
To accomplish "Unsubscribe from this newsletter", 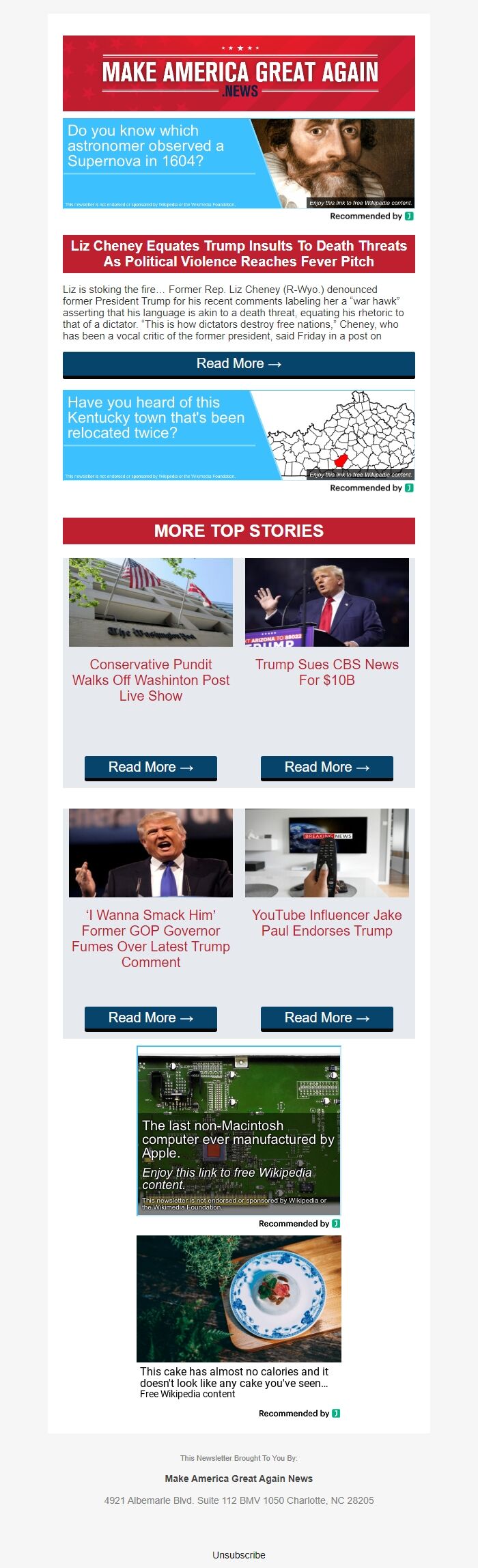I will point(238,1555).
